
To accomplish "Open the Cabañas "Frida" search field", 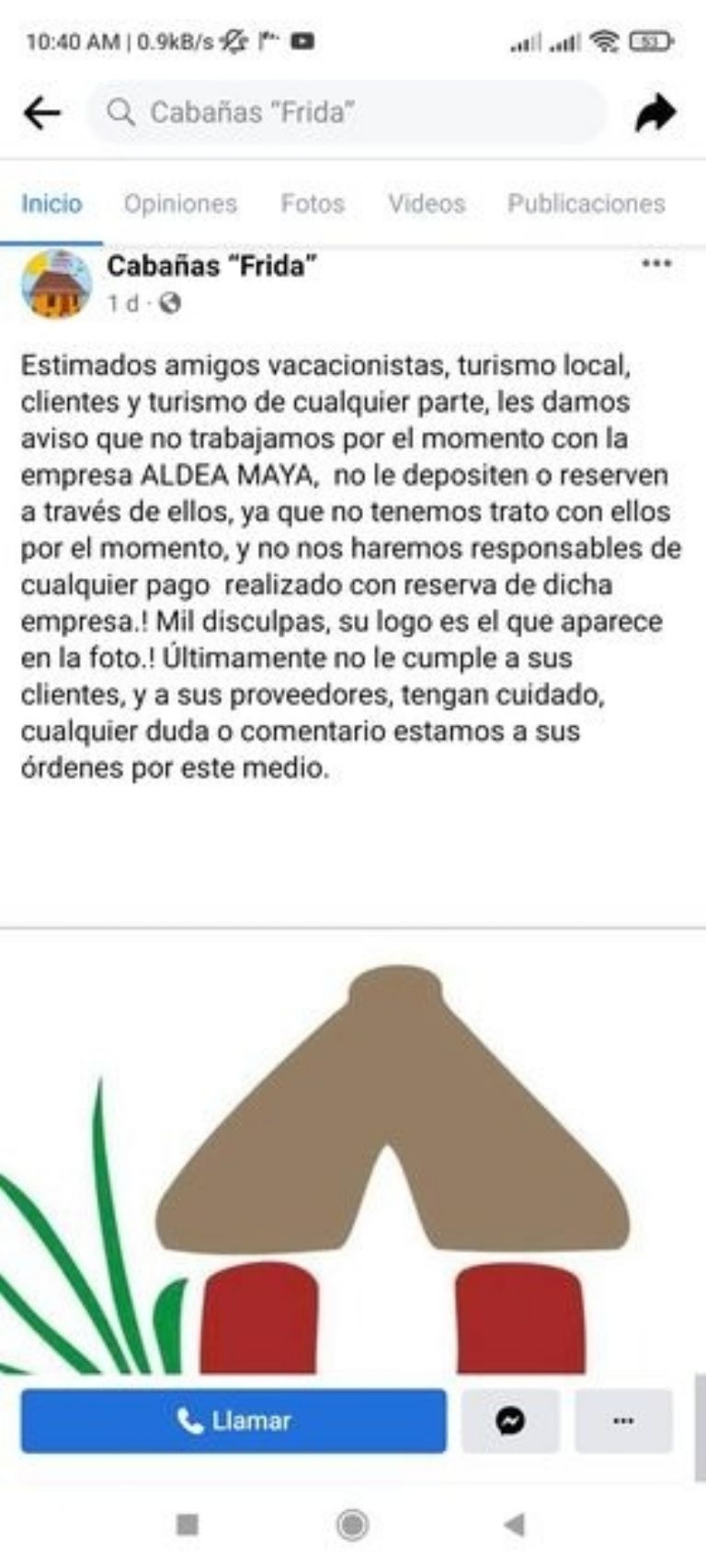I will (347, 113).
